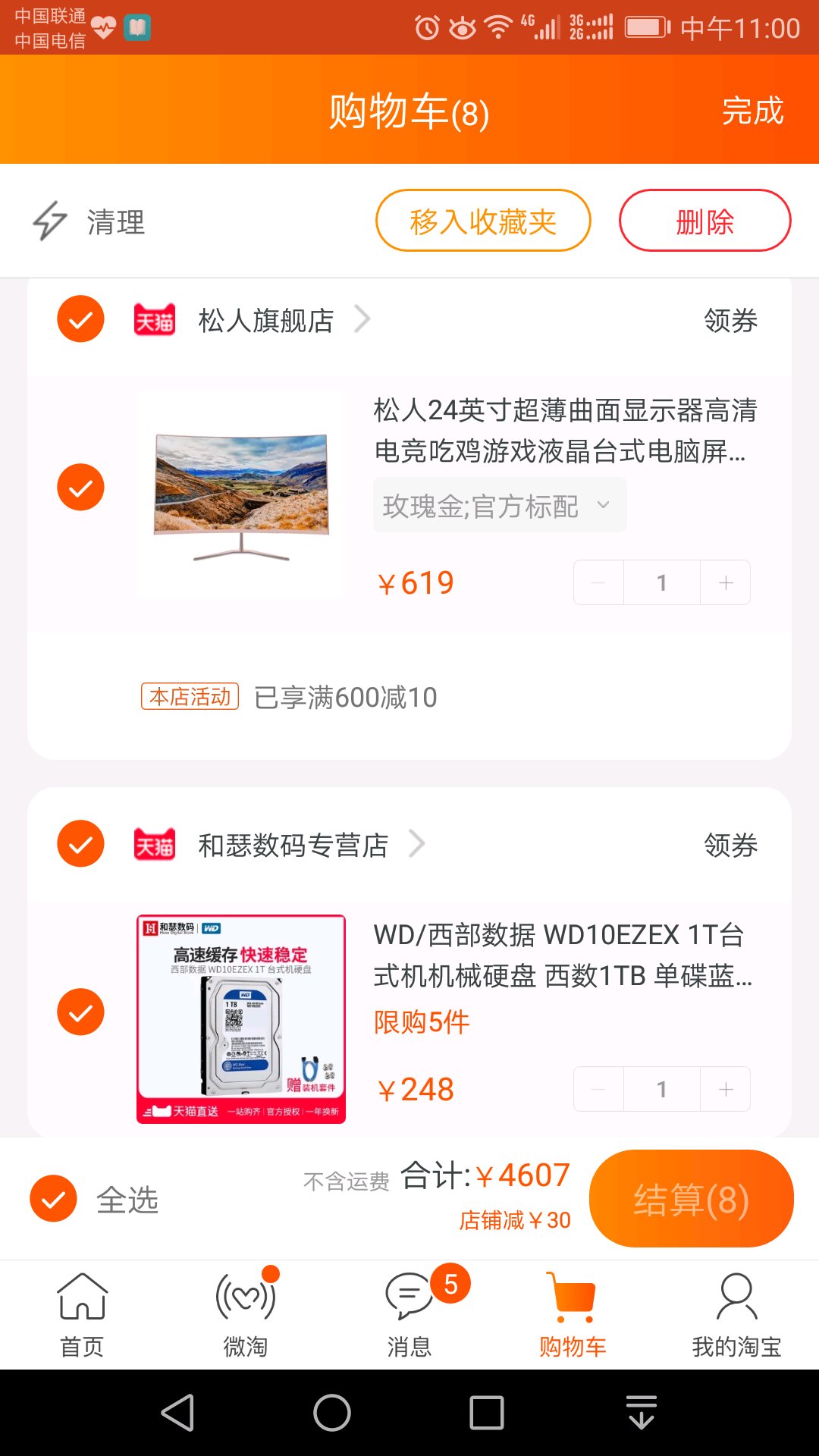
Task: Increase quantity of the ¥619 monitor
Action: pyautogui.click(x=726, y=582)
